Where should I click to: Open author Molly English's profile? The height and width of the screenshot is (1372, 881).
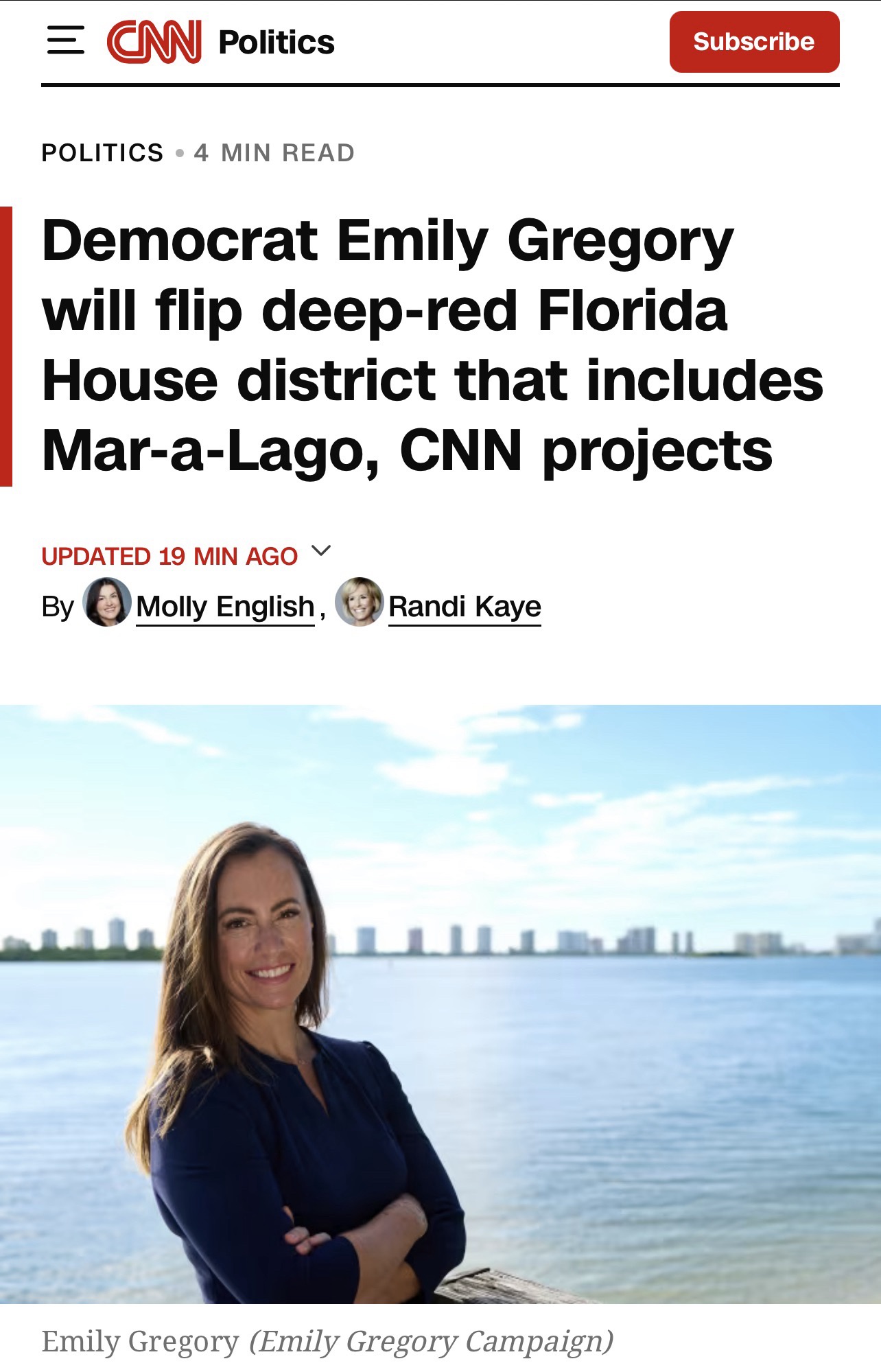pyautogui.click(x=224, y=607)
